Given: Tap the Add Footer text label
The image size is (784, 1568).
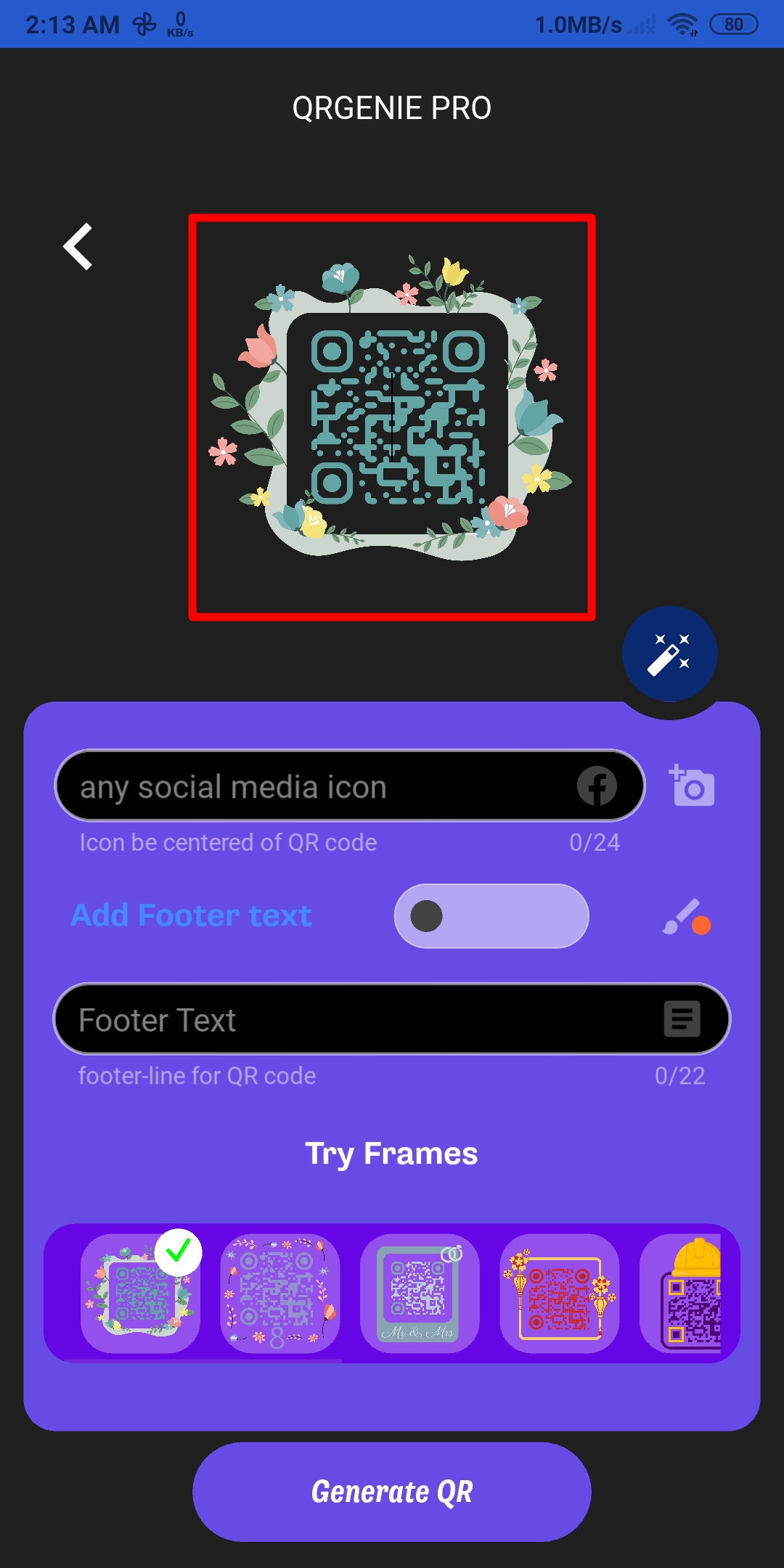Looking at the screenshot, I should coord(189,915).
